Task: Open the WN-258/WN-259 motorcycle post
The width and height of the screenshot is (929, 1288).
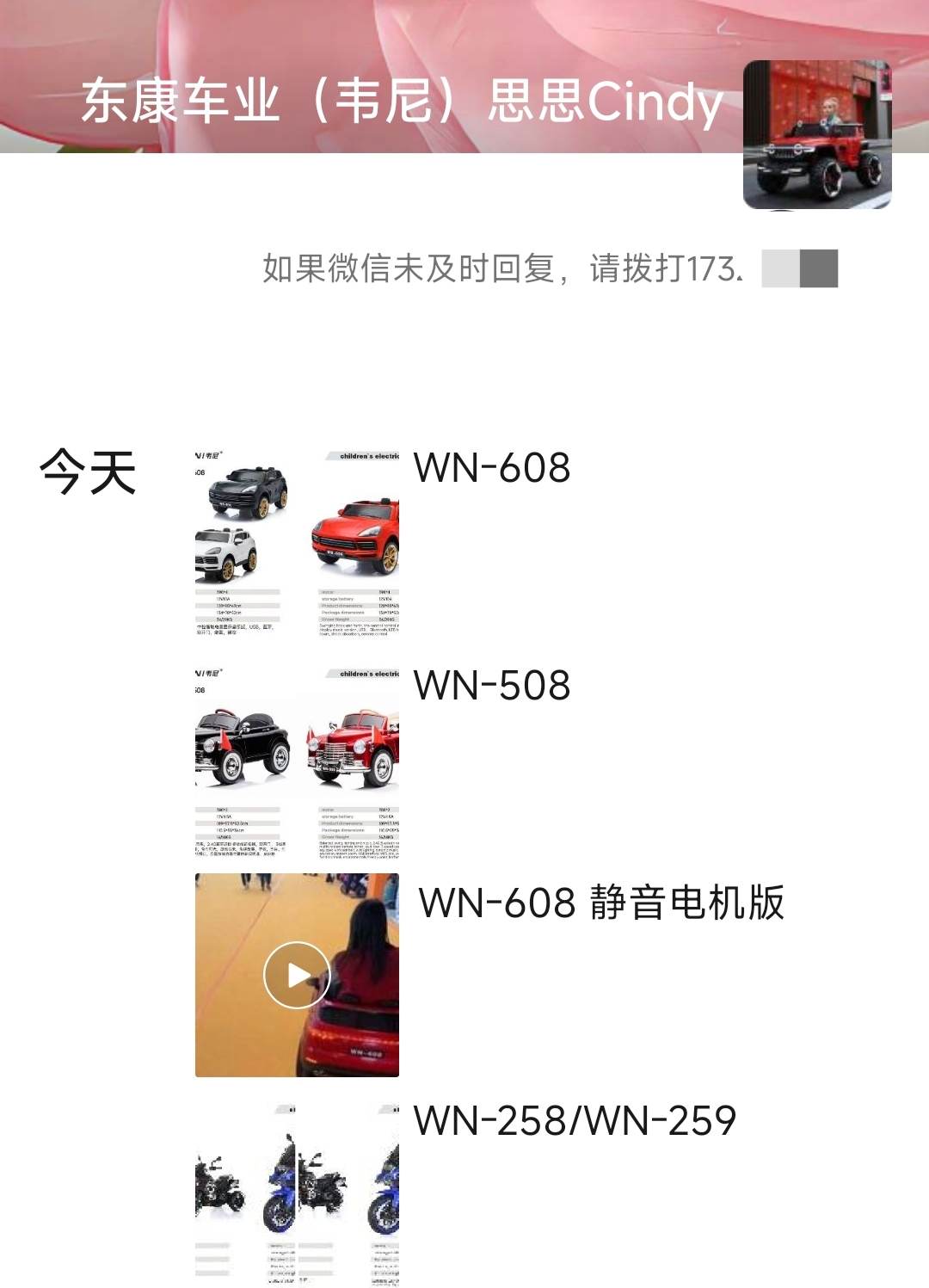Action: point(297,1192)
